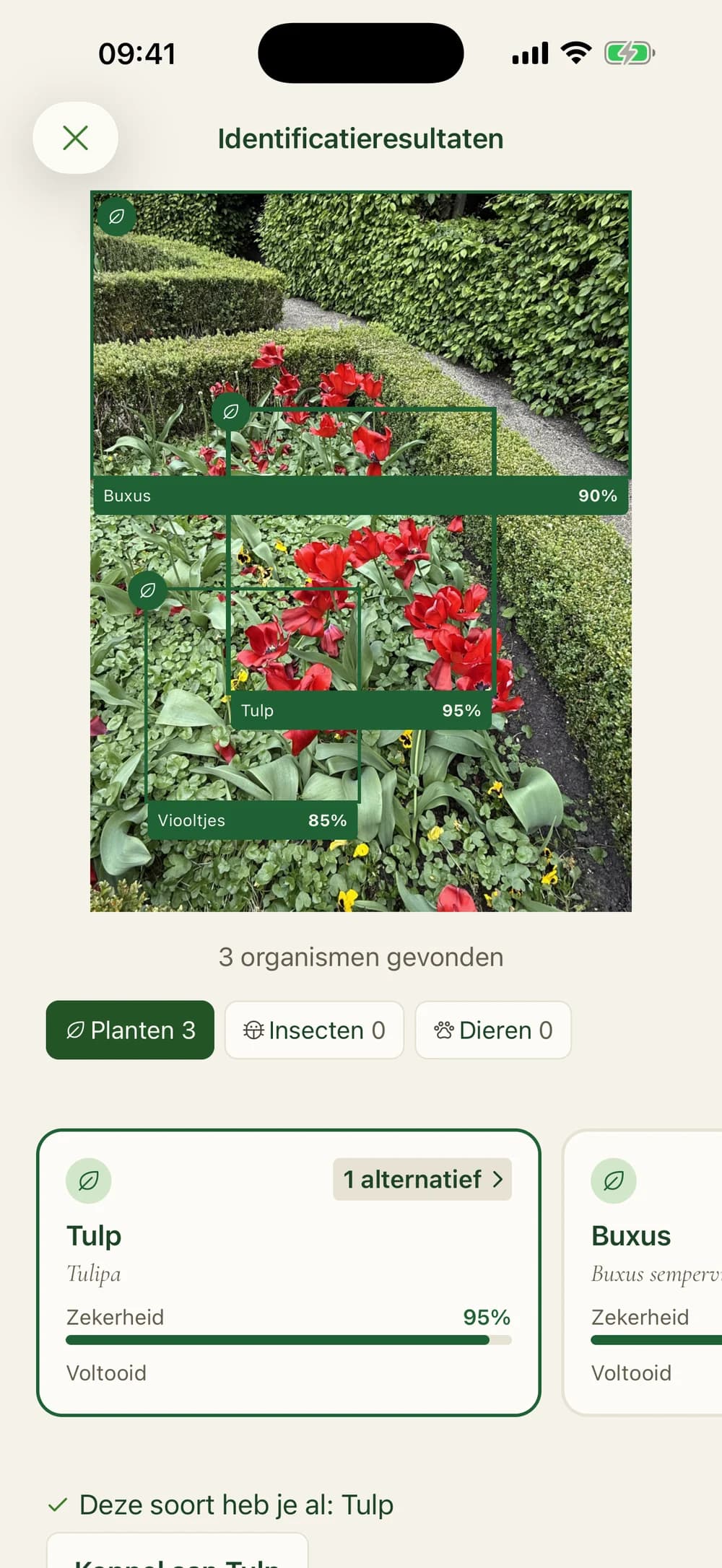Close the identification results screen
The width and height of the screenshot is (722, 1568).
(75, 138)
